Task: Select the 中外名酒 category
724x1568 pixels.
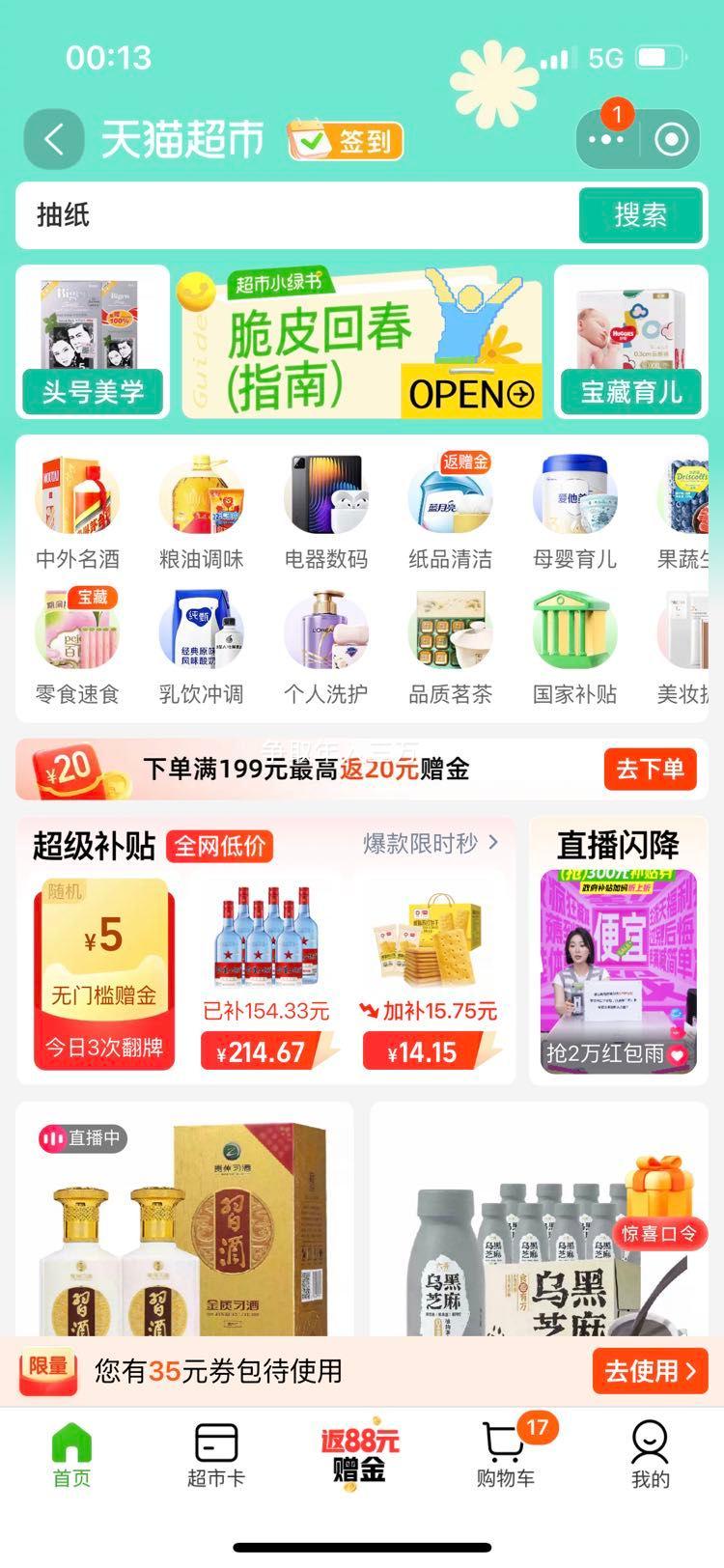Action: [77, 514]
